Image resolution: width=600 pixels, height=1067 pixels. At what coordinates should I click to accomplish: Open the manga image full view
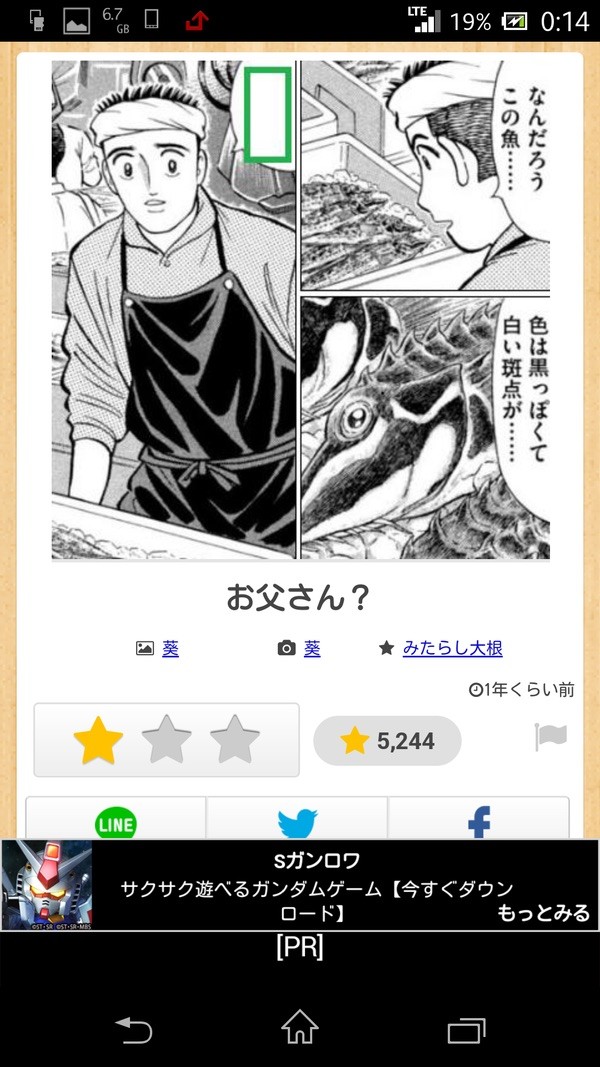300,310
